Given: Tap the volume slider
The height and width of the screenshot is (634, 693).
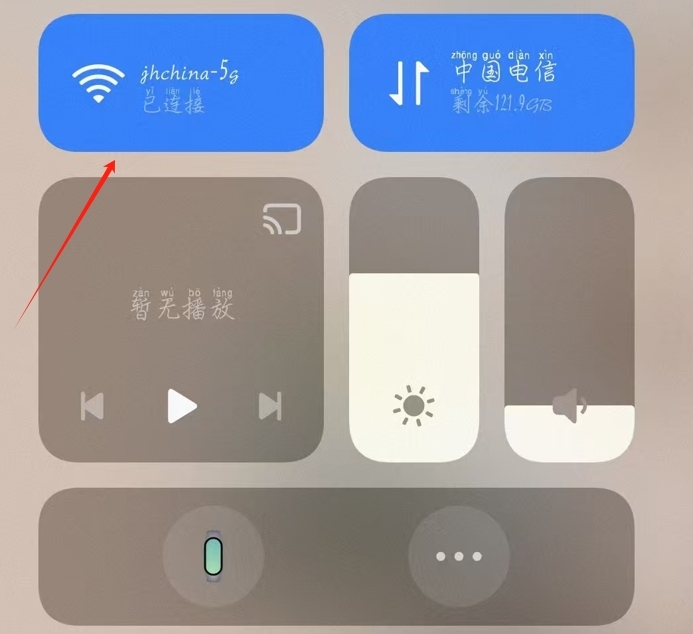Looking at the screenshot, I should click(x=569, y=320).
